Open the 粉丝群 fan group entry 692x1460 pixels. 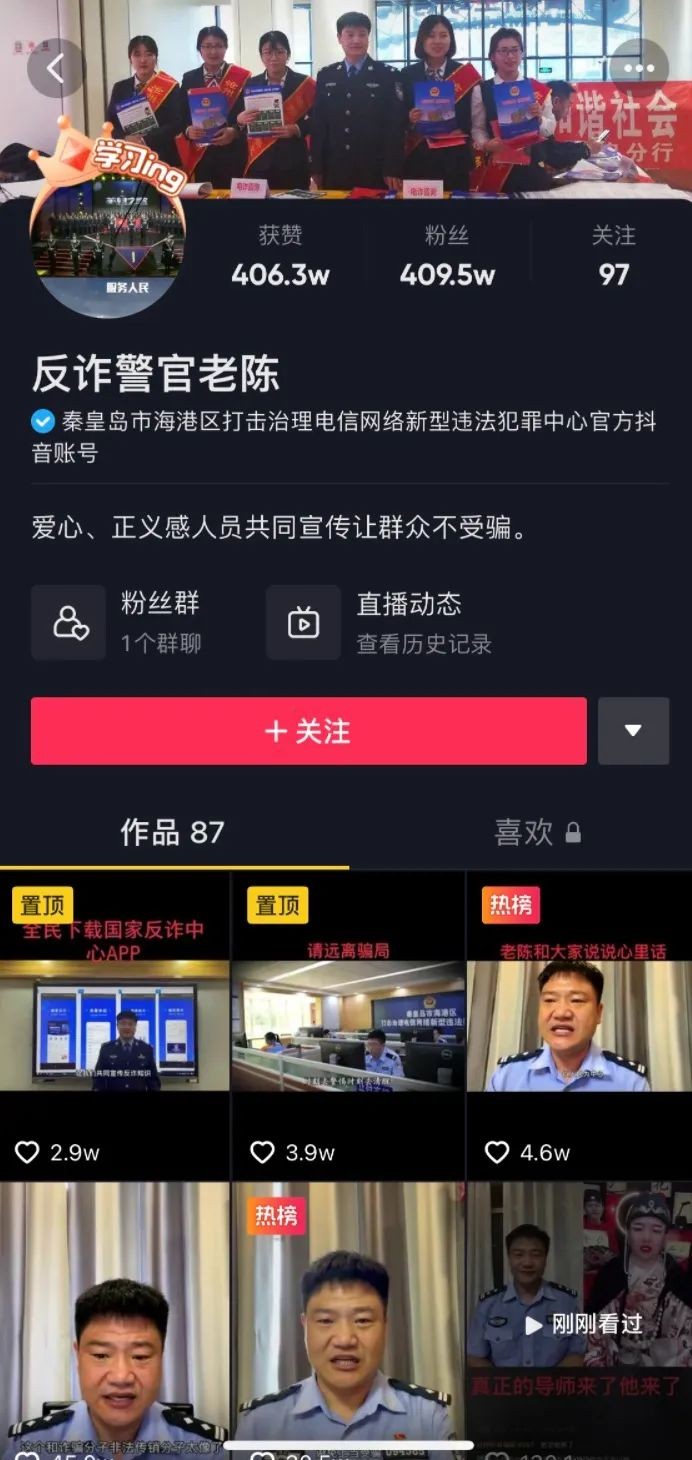pyautogui.click(x=117, y=622)
